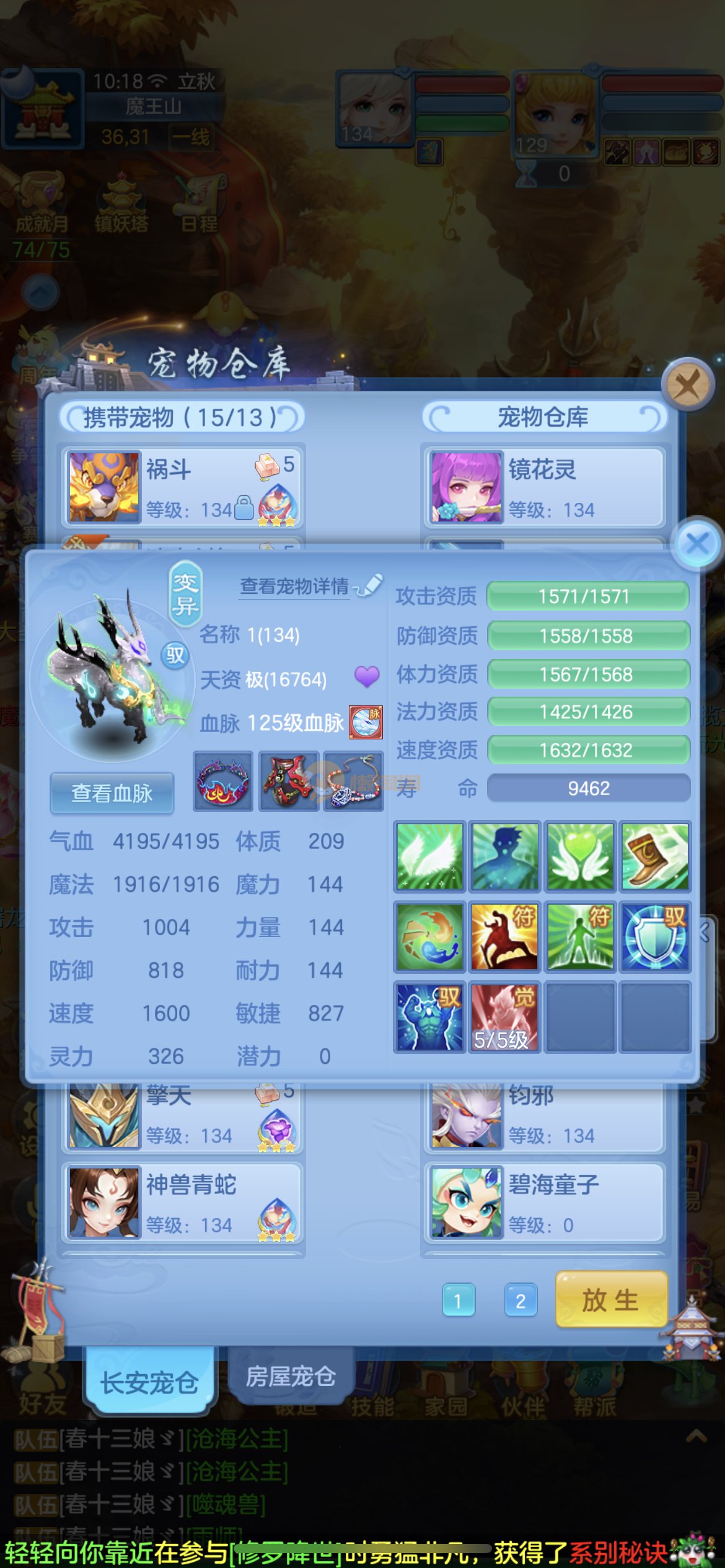Select the 镜花灵 pet in warehouse
Viewport: 725px width, 1568px height.
[x=544, y=487]
